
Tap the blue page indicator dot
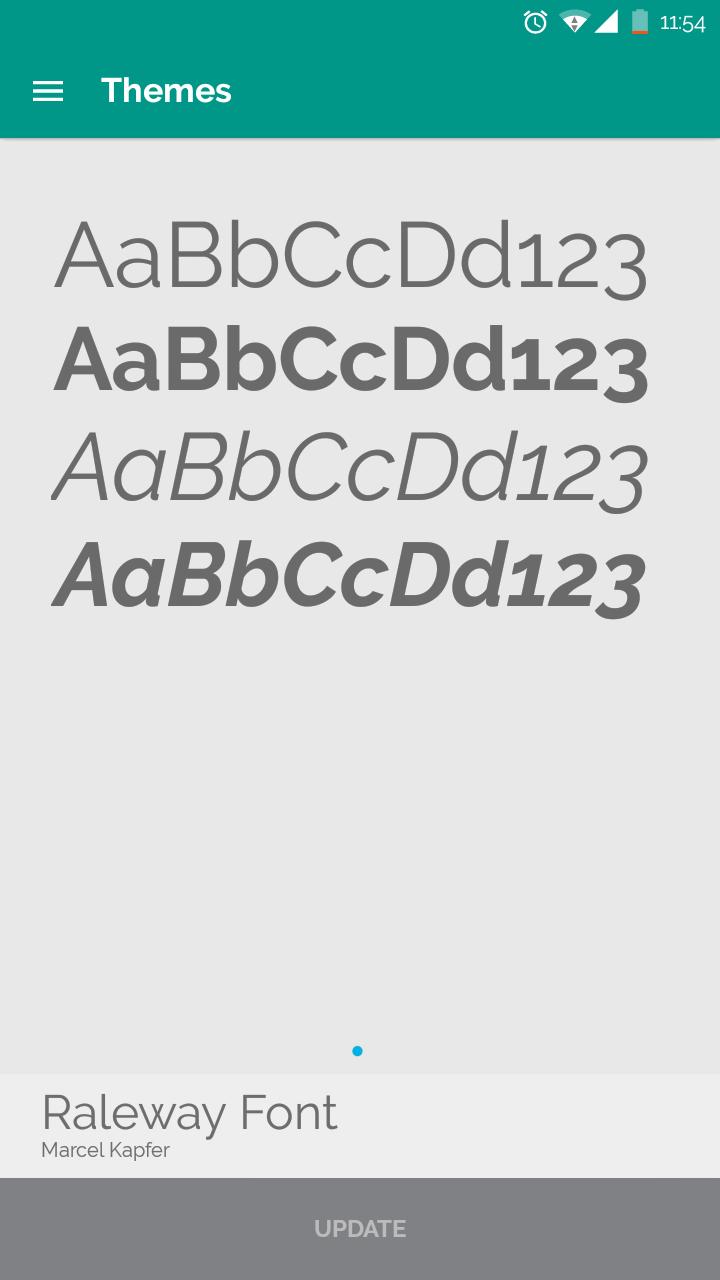tap(357, 1051)
